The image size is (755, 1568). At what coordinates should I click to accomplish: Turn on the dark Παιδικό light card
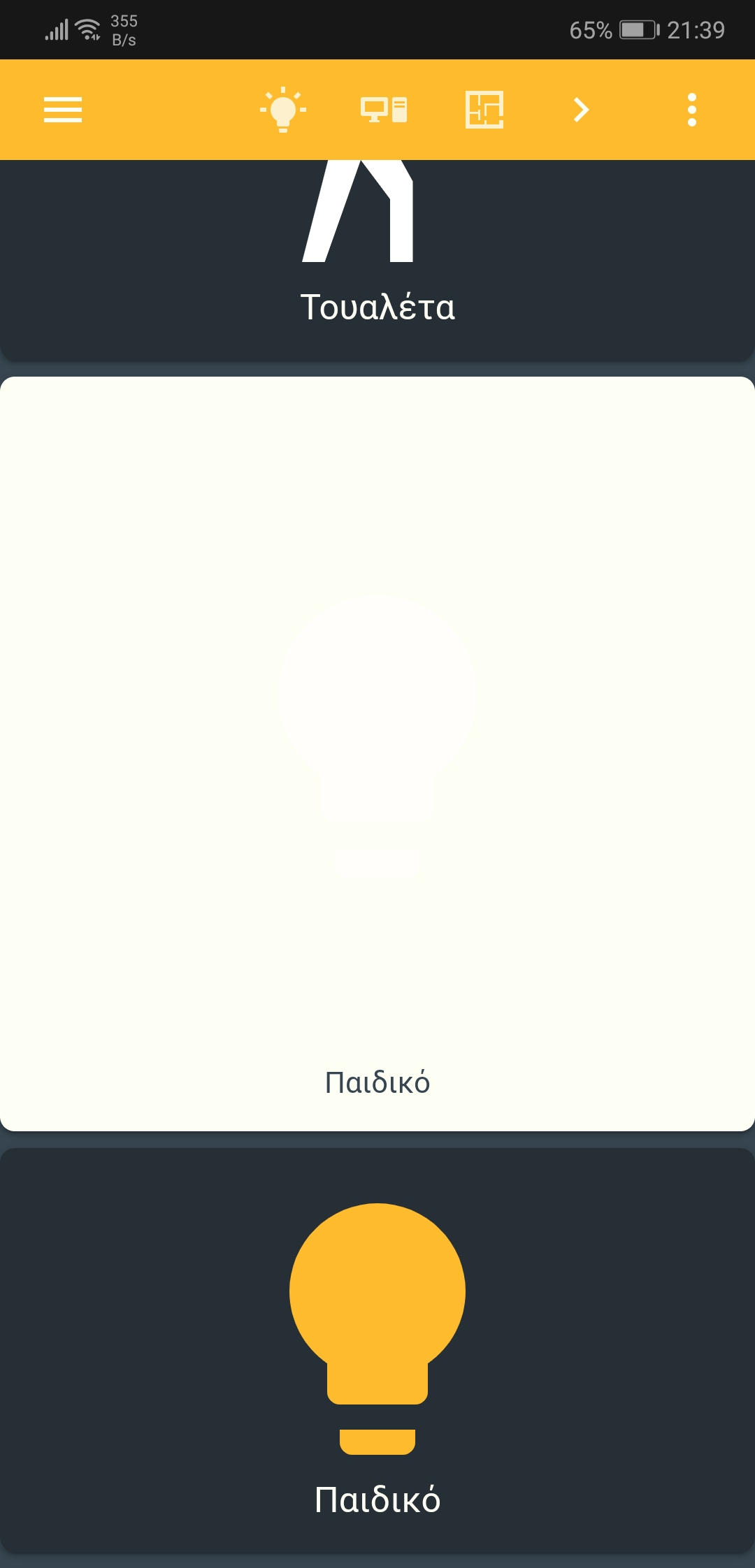(377, 1349)
